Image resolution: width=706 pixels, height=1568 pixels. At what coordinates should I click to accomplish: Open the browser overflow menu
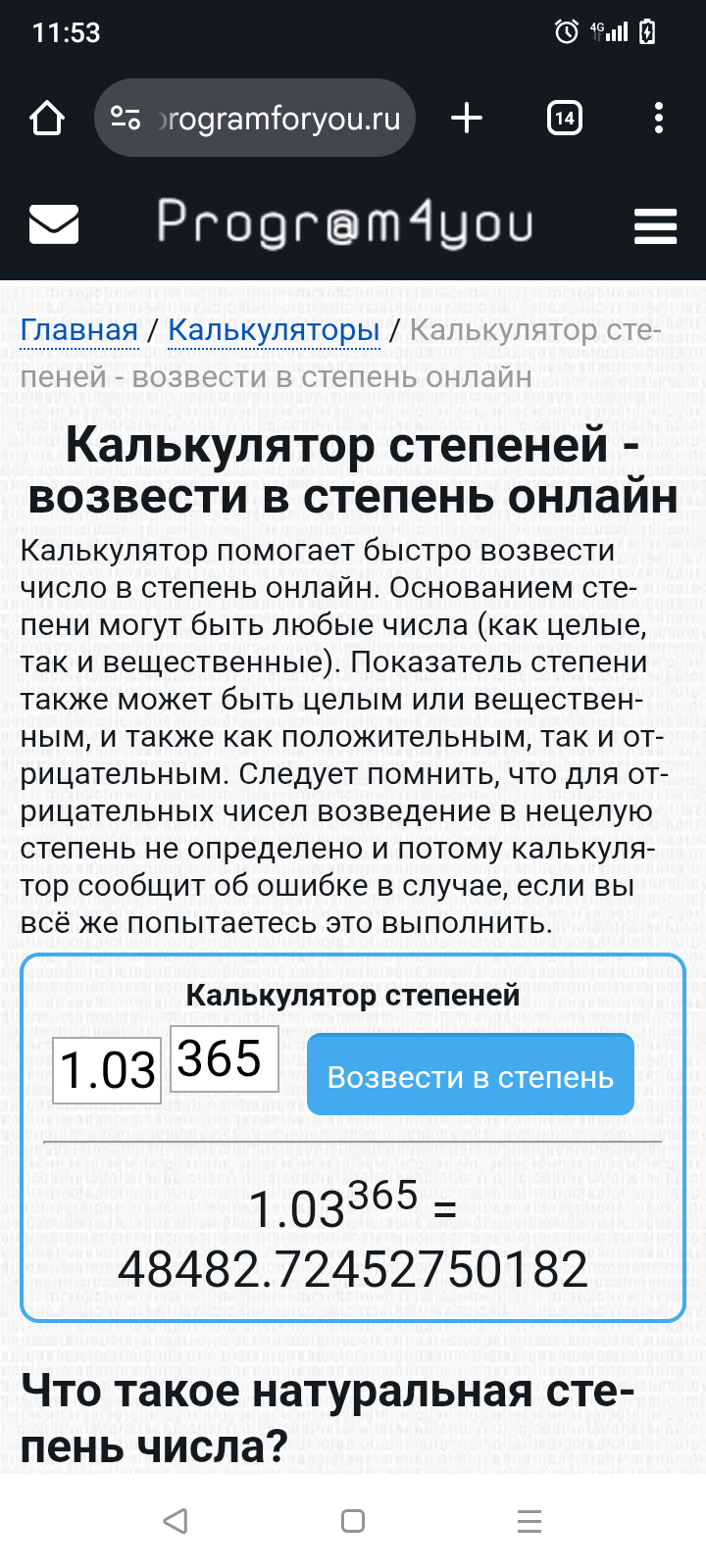[x=659, y=119]
